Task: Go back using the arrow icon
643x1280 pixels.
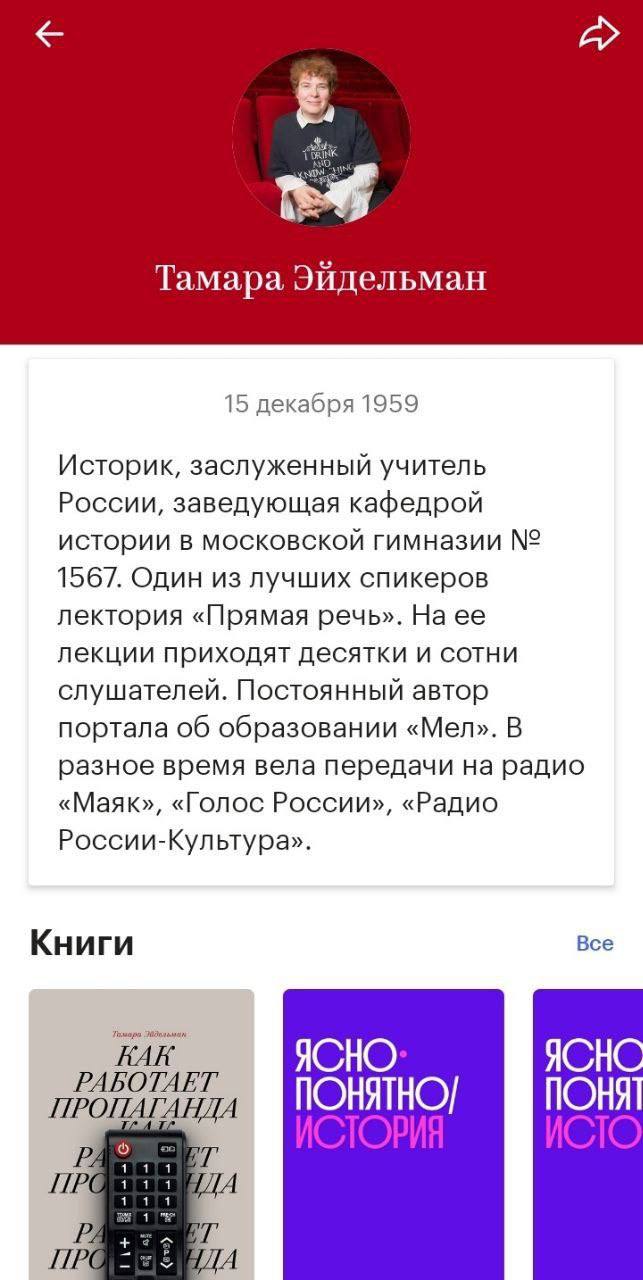Action: click(x=49, y=35)
